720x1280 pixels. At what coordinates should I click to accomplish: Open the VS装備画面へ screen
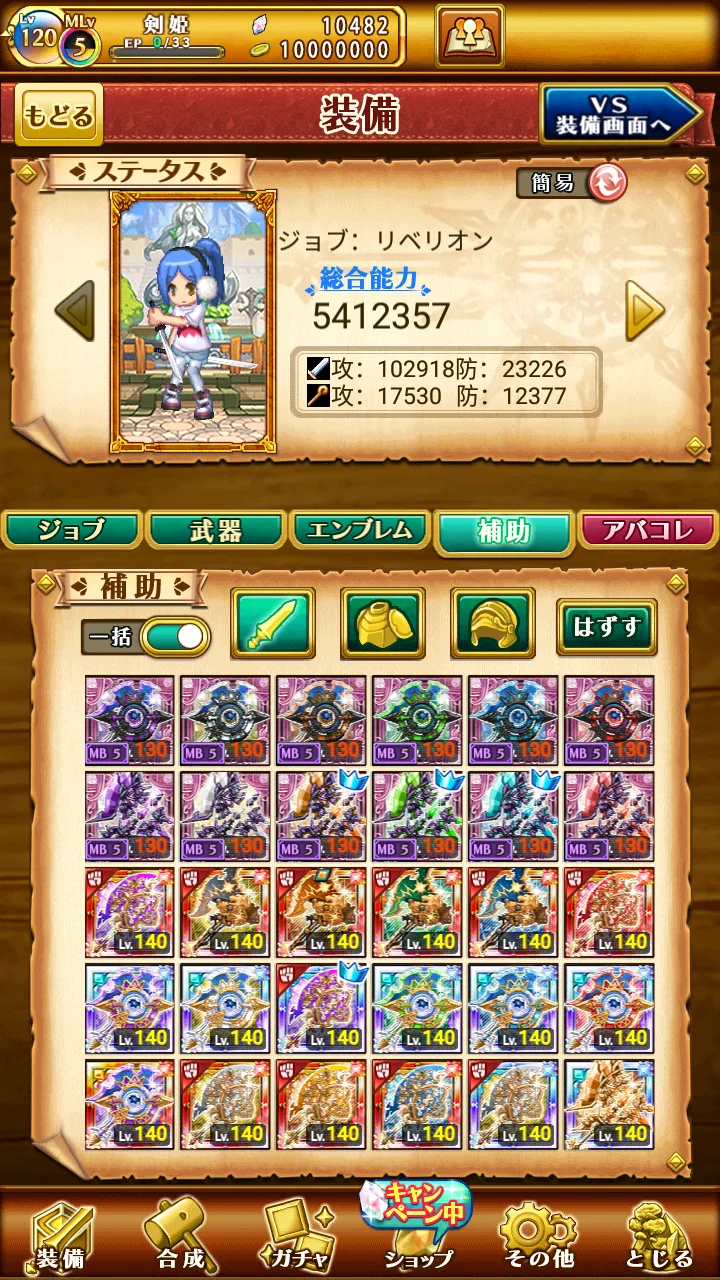(x=621, y=115)
